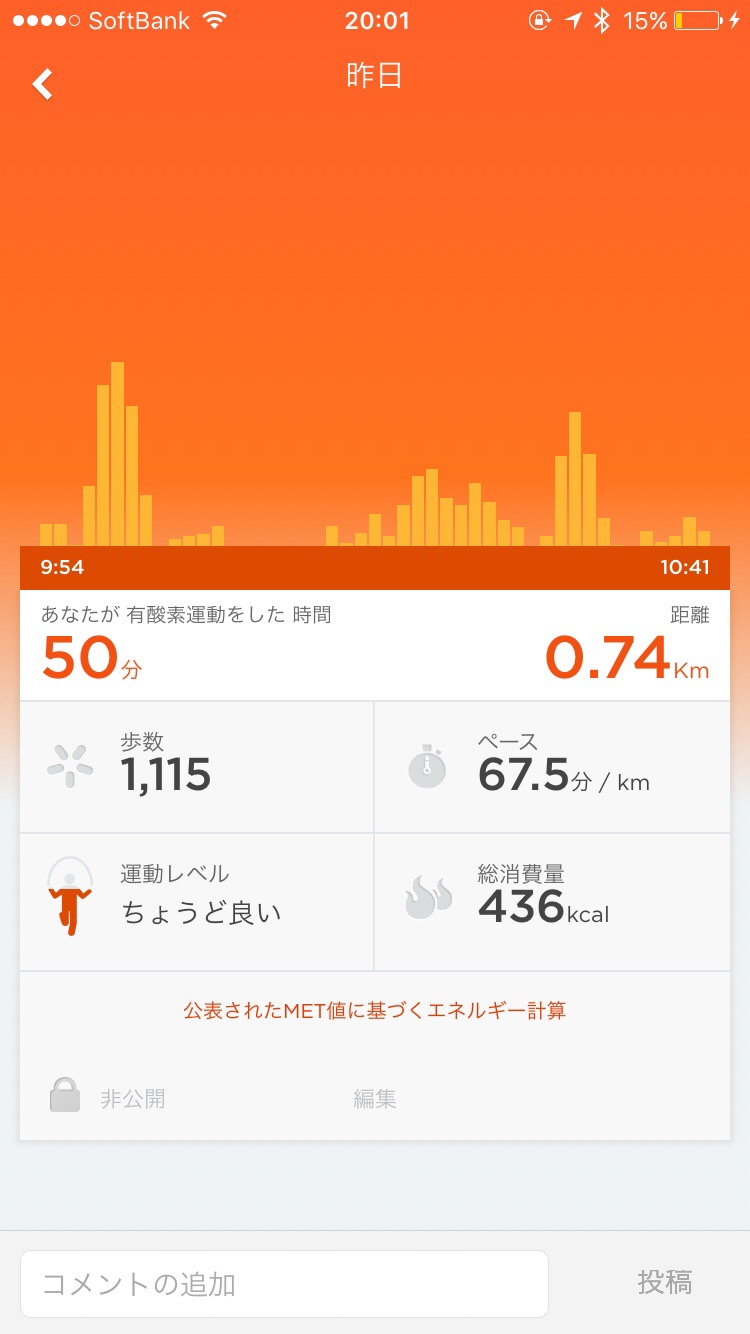Screen dimensions: 750x1334
Task: Focus the コメントの追加 comment field
Action: [284, 1283]
